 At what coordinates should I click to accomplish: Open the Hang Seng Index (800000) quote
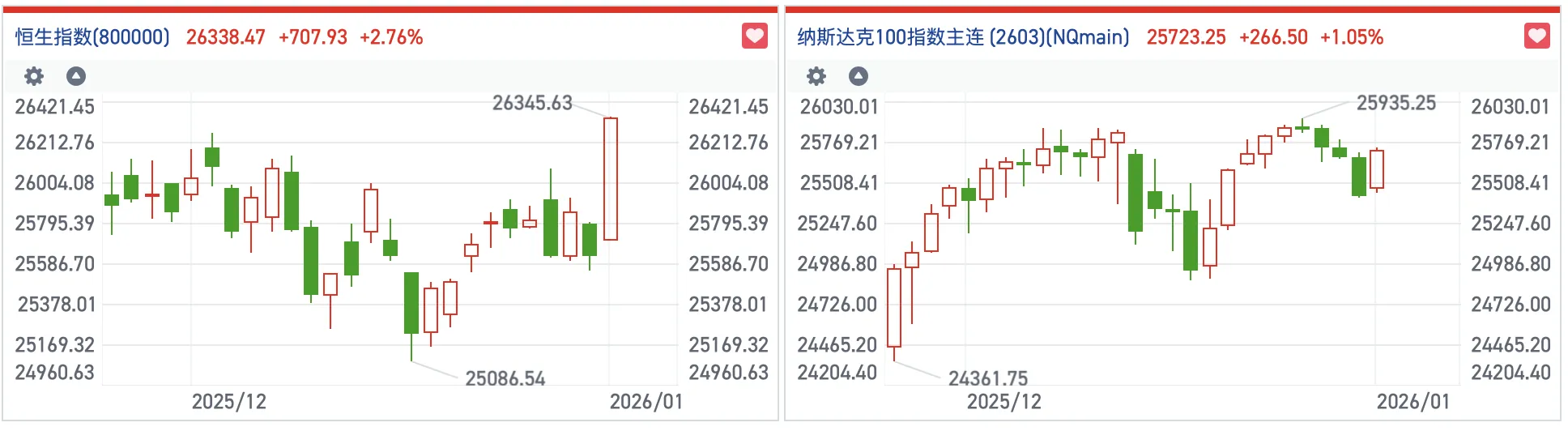click(x=92, y=37)
